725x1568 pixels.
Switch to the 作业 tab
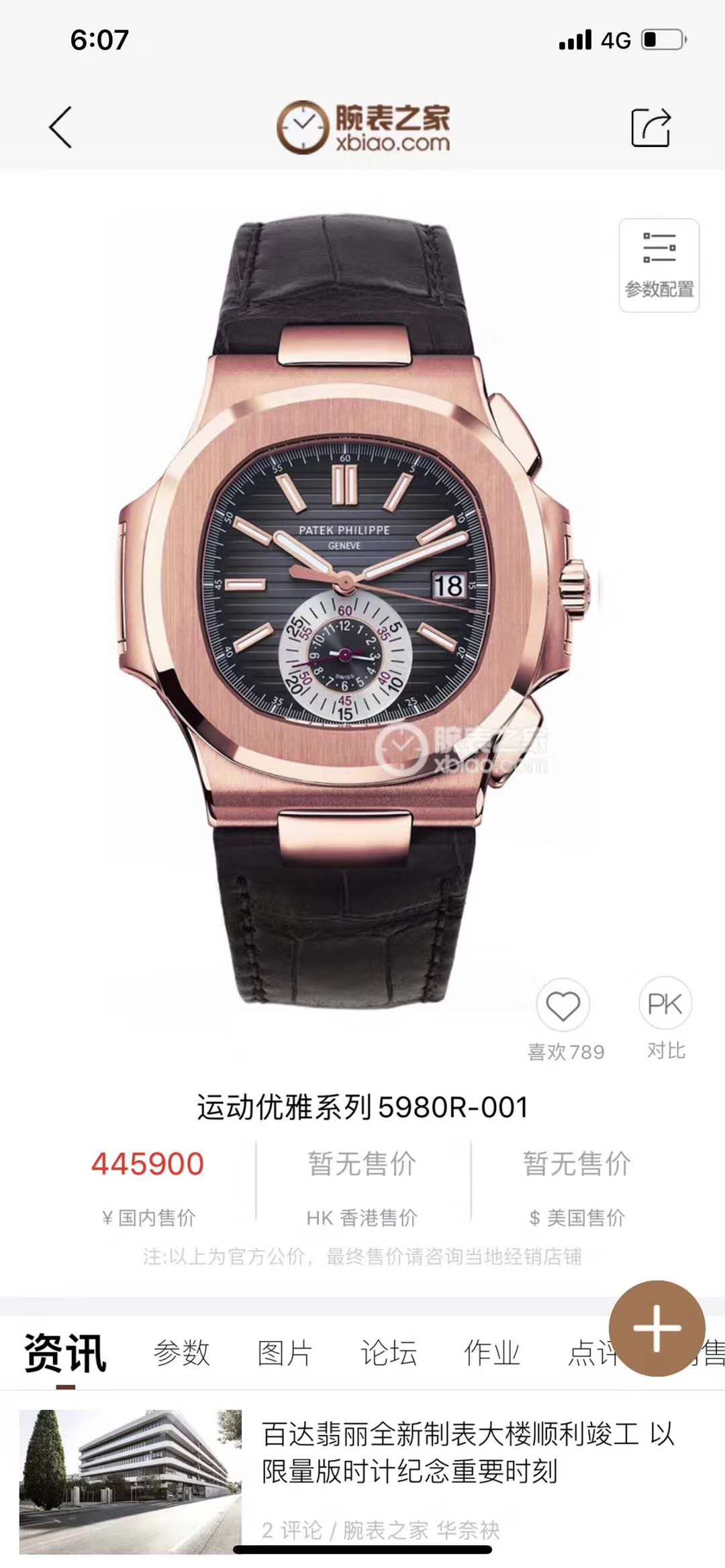pos(492,1353)
